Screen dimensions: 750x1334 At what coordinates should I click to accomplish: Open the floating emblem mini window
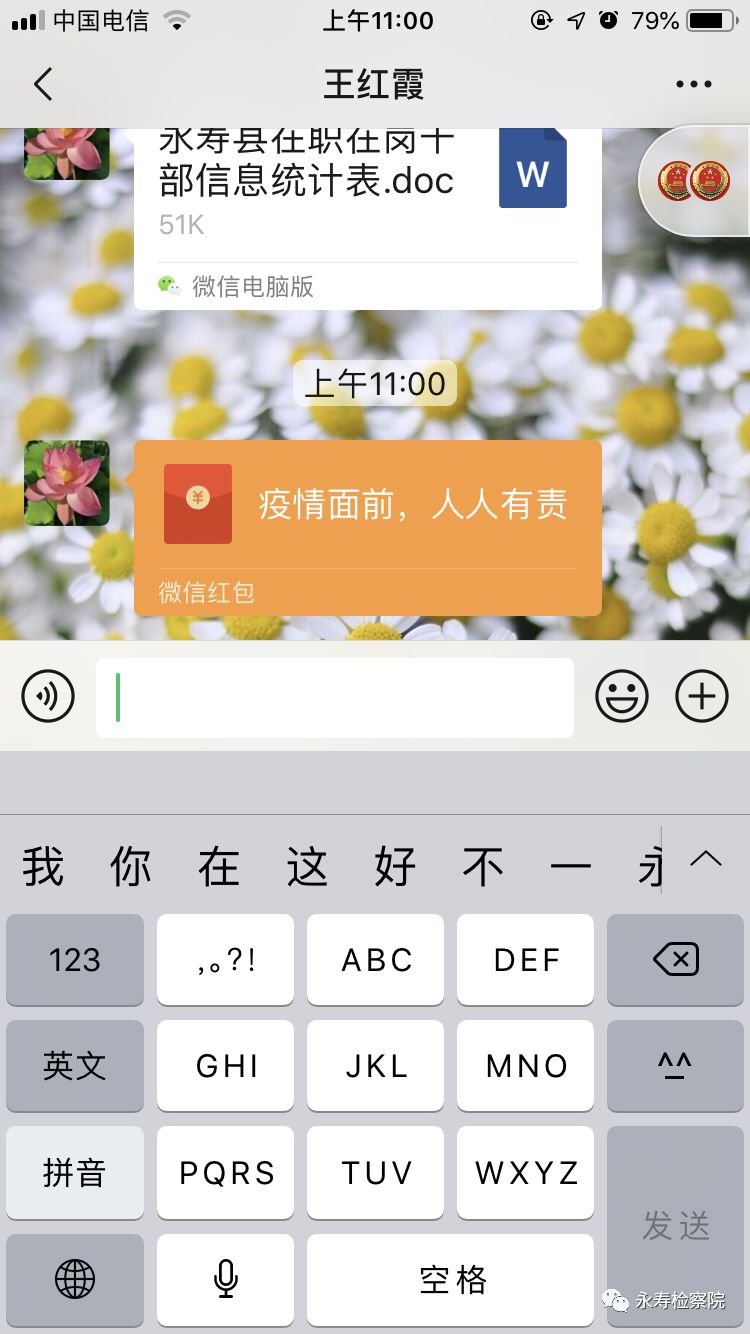point(695,180)
